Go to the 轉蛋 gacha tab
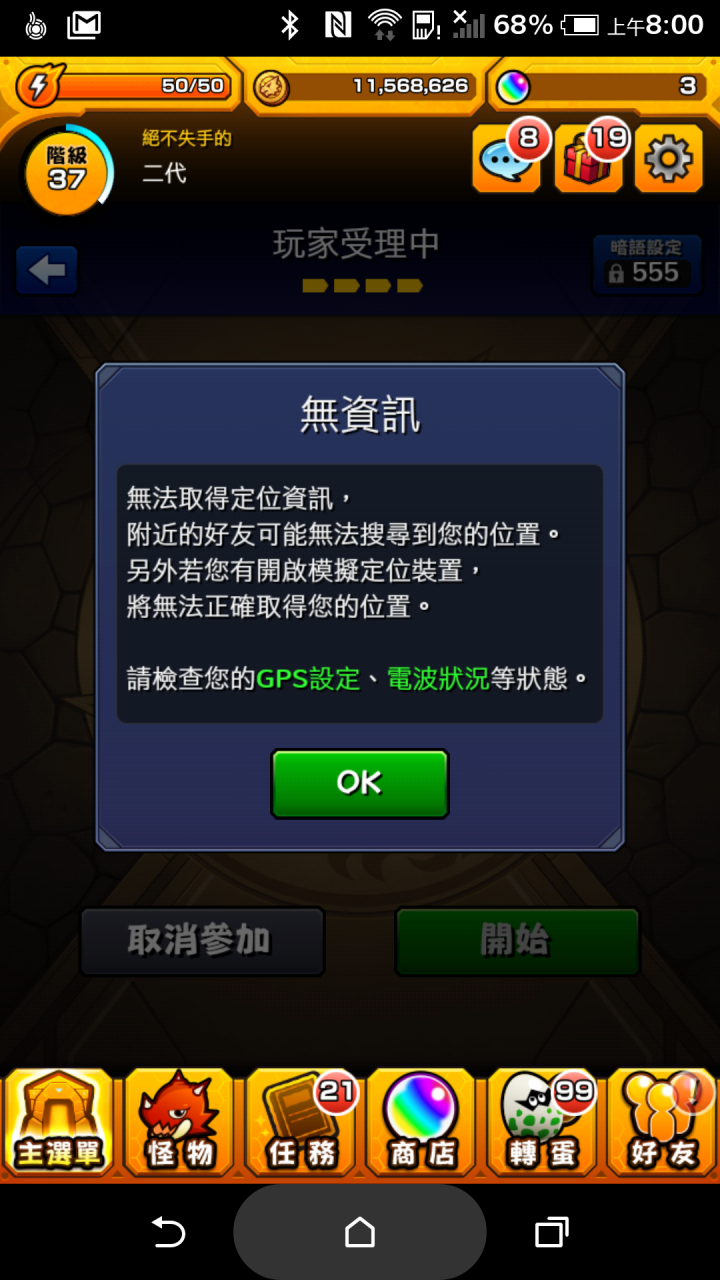720x1280 pixels. pos(541,1122)
